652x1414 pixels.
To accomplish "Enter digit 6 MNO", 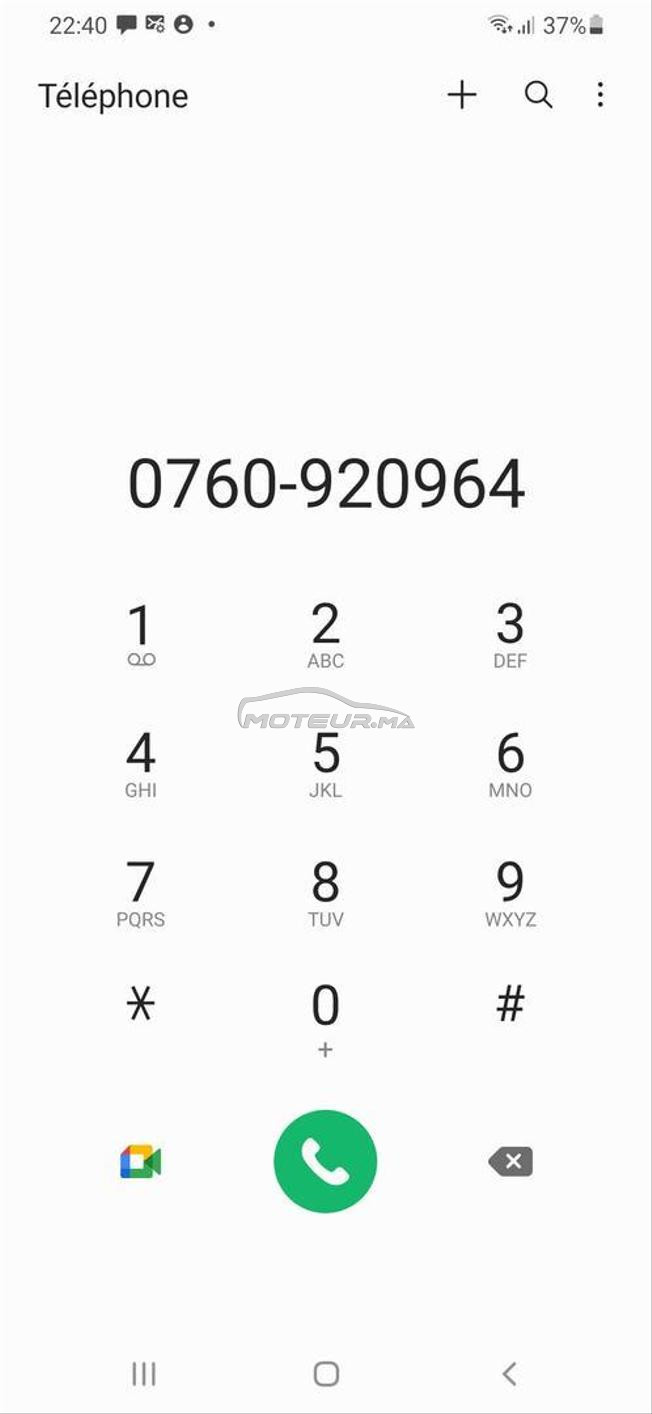I will [x=510, y=764].
